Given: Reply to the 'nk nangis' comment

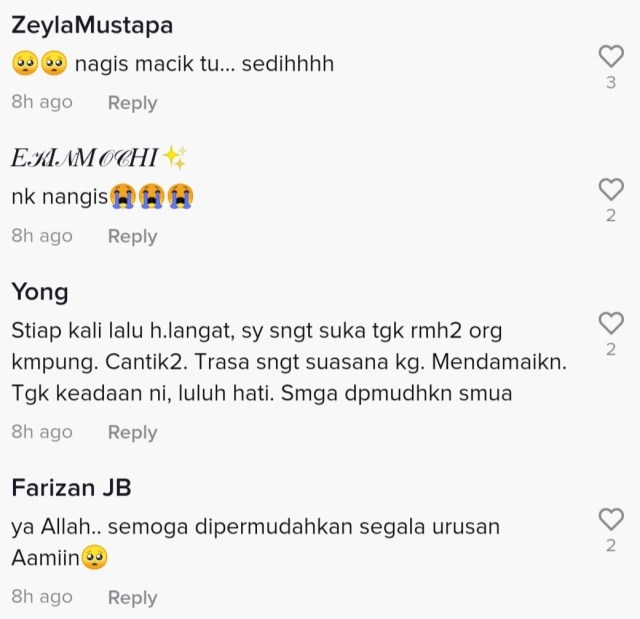Looking at the screenshot, I should [132, 236].
